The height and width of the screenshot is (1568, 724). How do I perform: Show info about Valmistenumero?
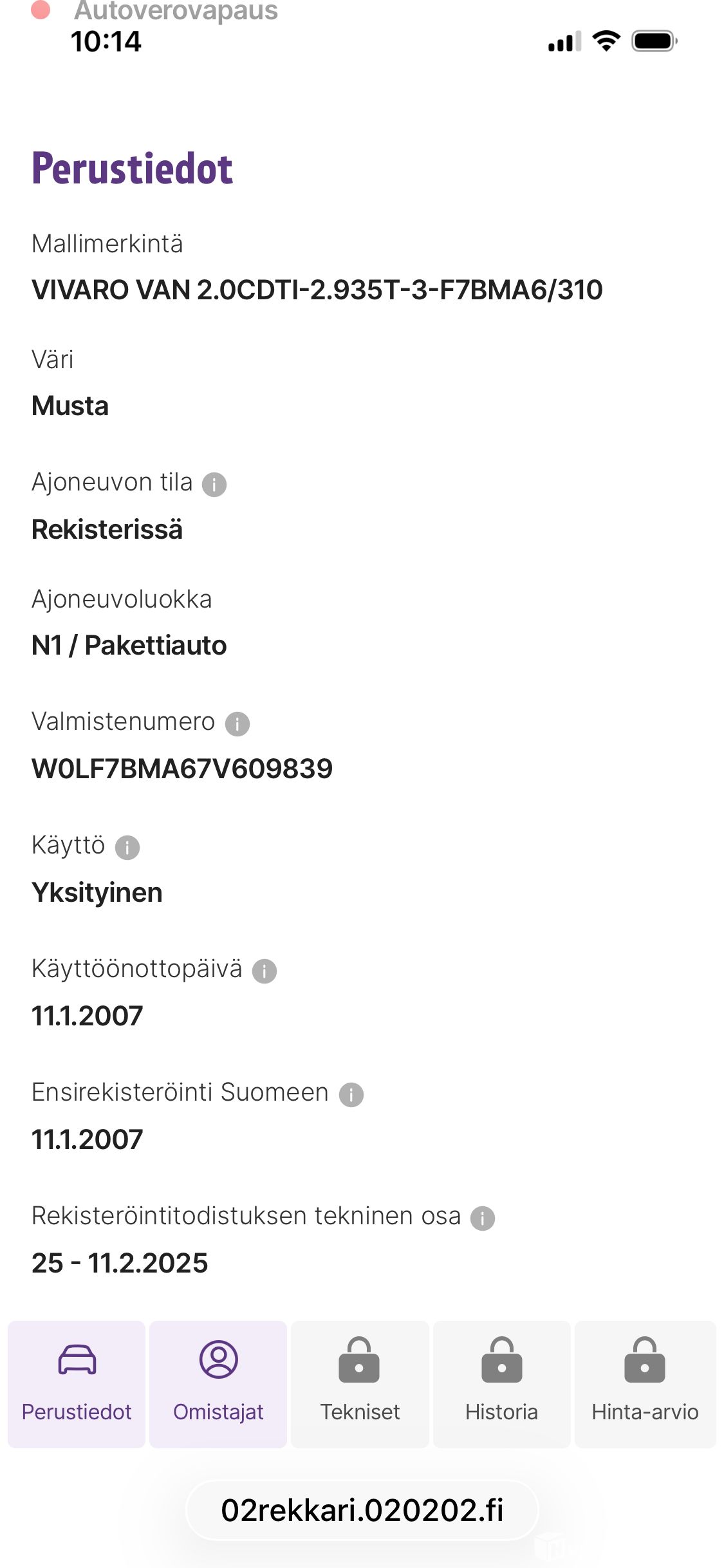click(237, 723)
